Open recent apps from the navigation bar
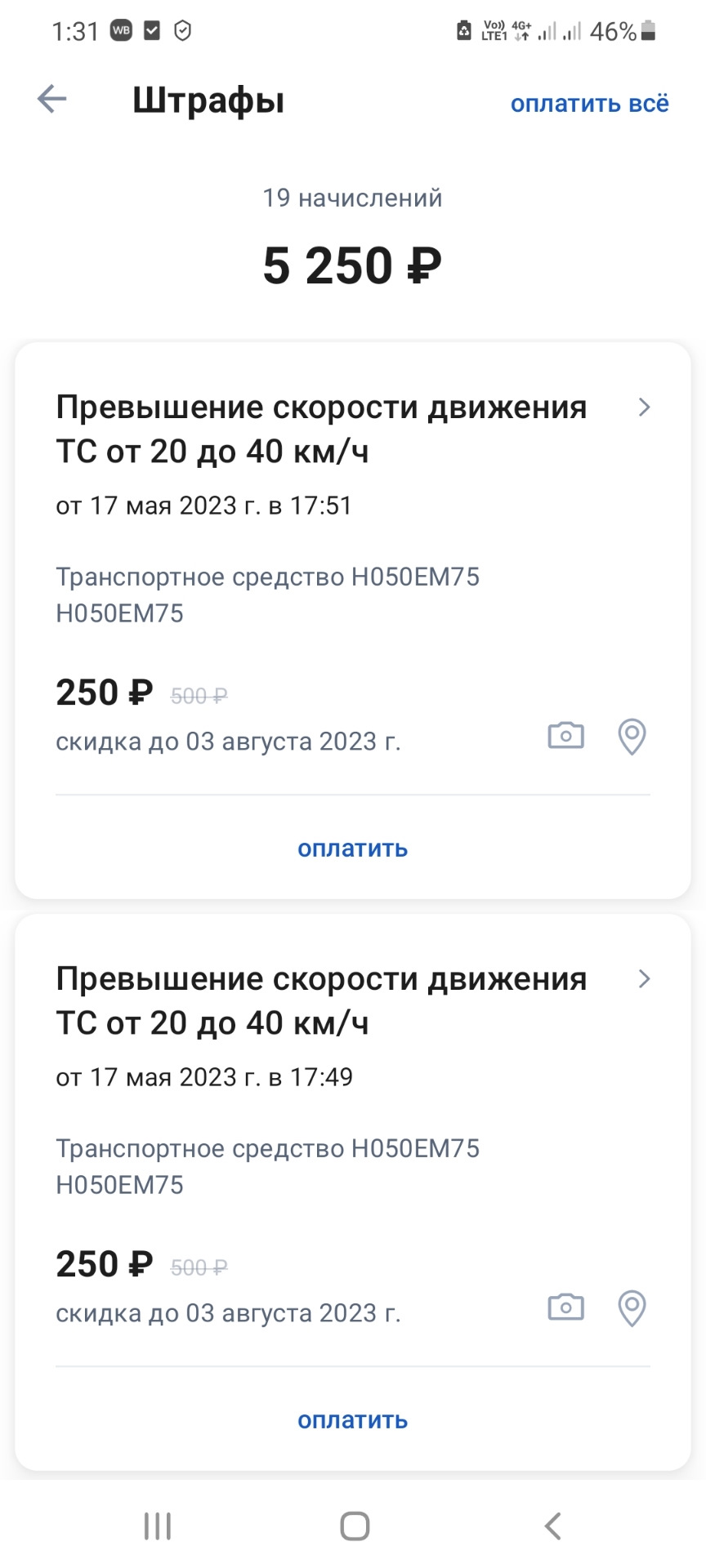This screenshot has height=1568, width=706. coord(158,1526)
